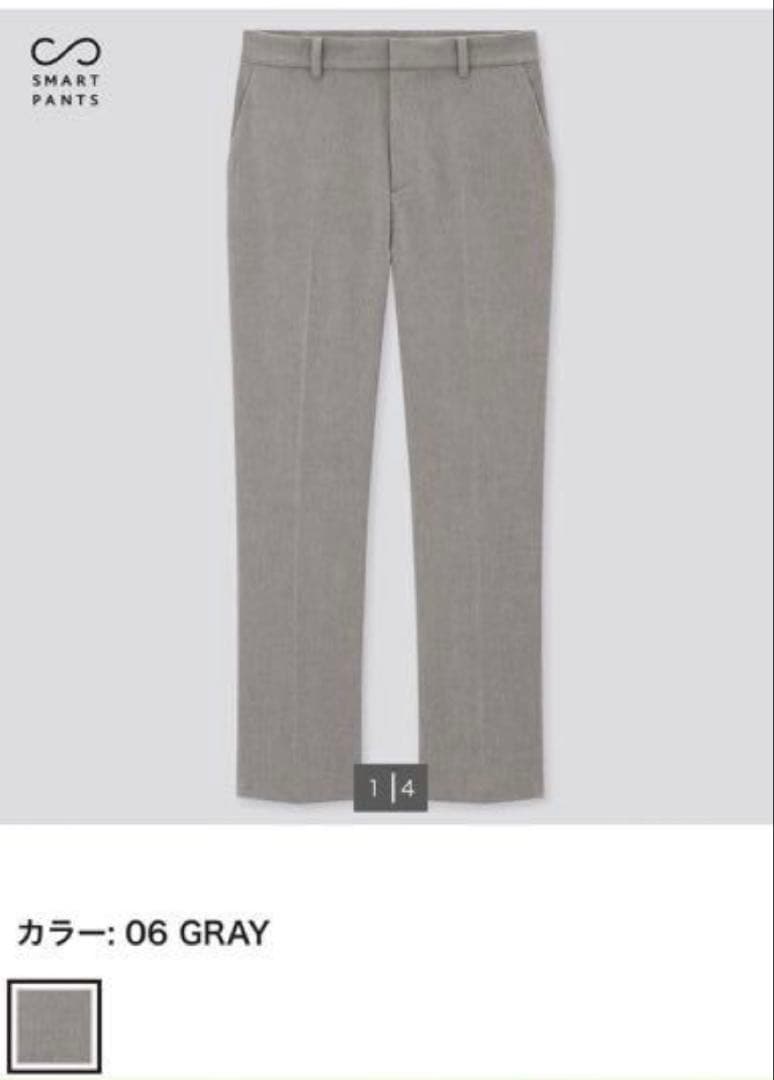
Task: Select the 06 GRAY color swatch
Action: (54, 1026)
